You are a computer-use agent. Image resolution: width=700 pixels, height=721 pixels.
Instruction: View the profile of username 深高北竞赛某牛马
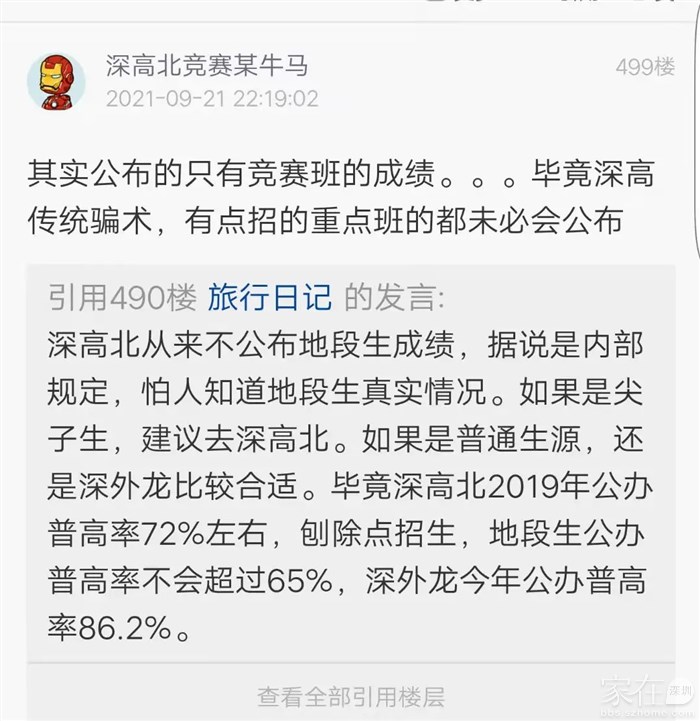207,67
